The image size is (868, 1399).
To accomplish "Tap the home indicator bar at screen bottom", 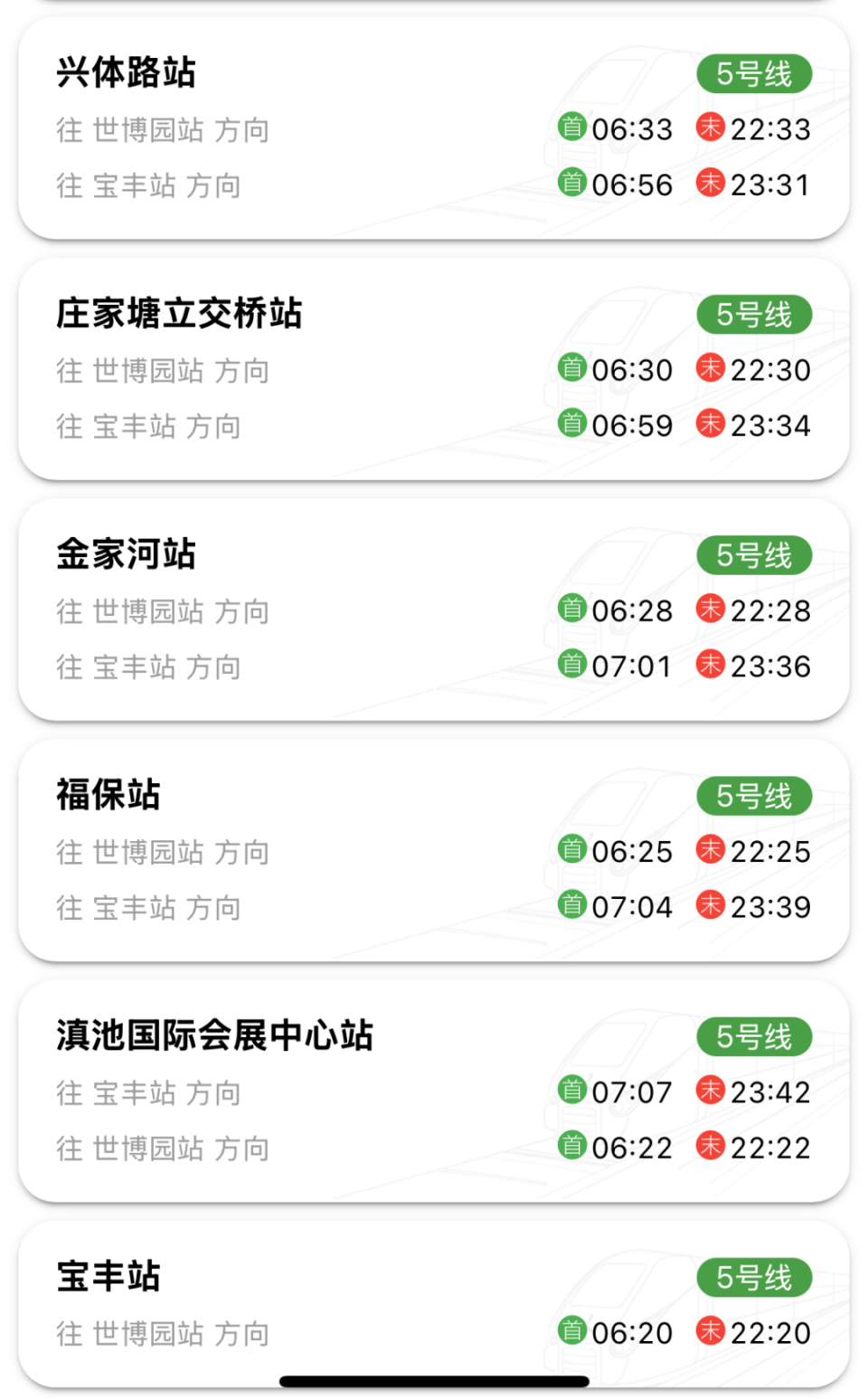I will tap(434, 1378).
